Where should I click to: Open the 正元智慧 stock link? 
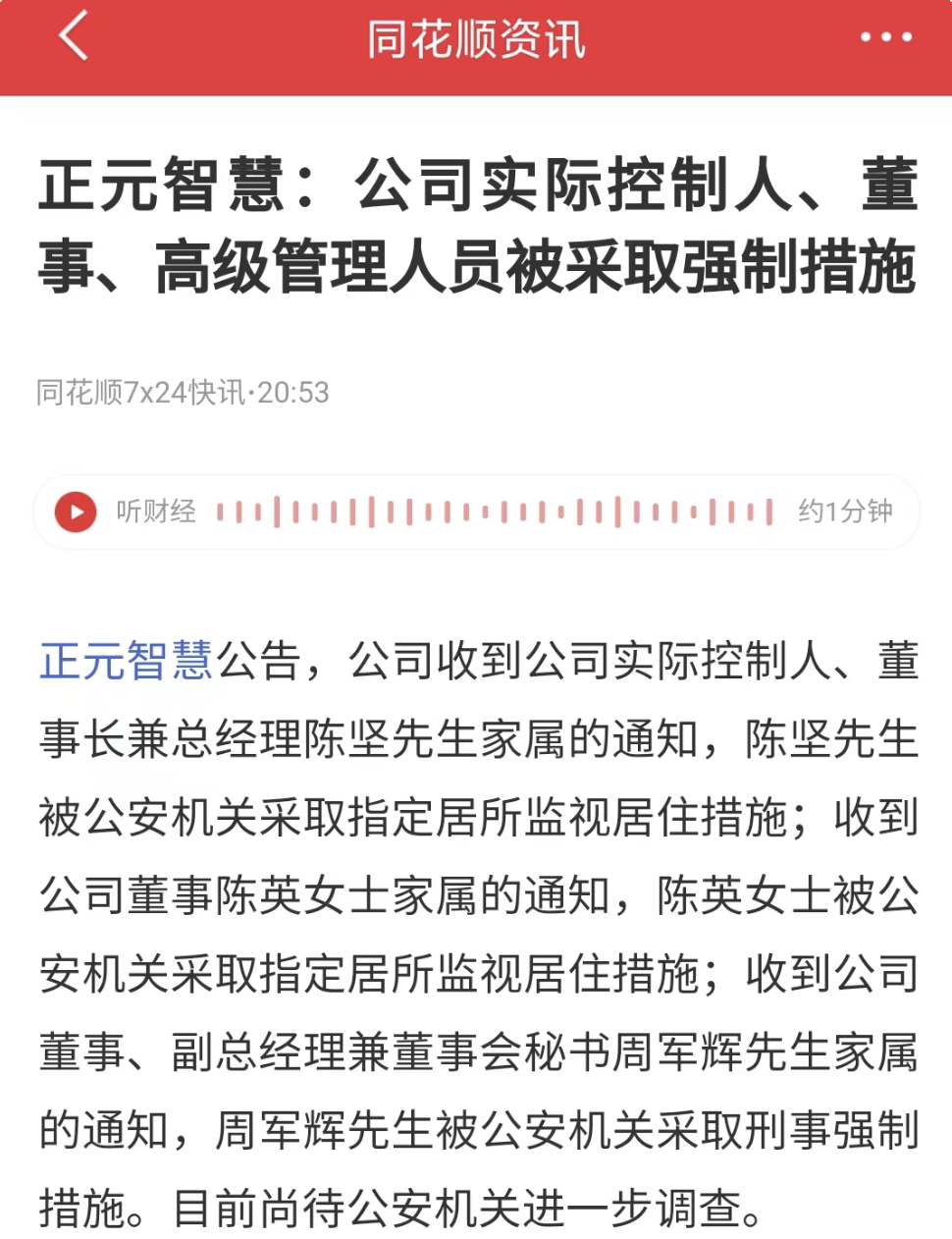126,660
